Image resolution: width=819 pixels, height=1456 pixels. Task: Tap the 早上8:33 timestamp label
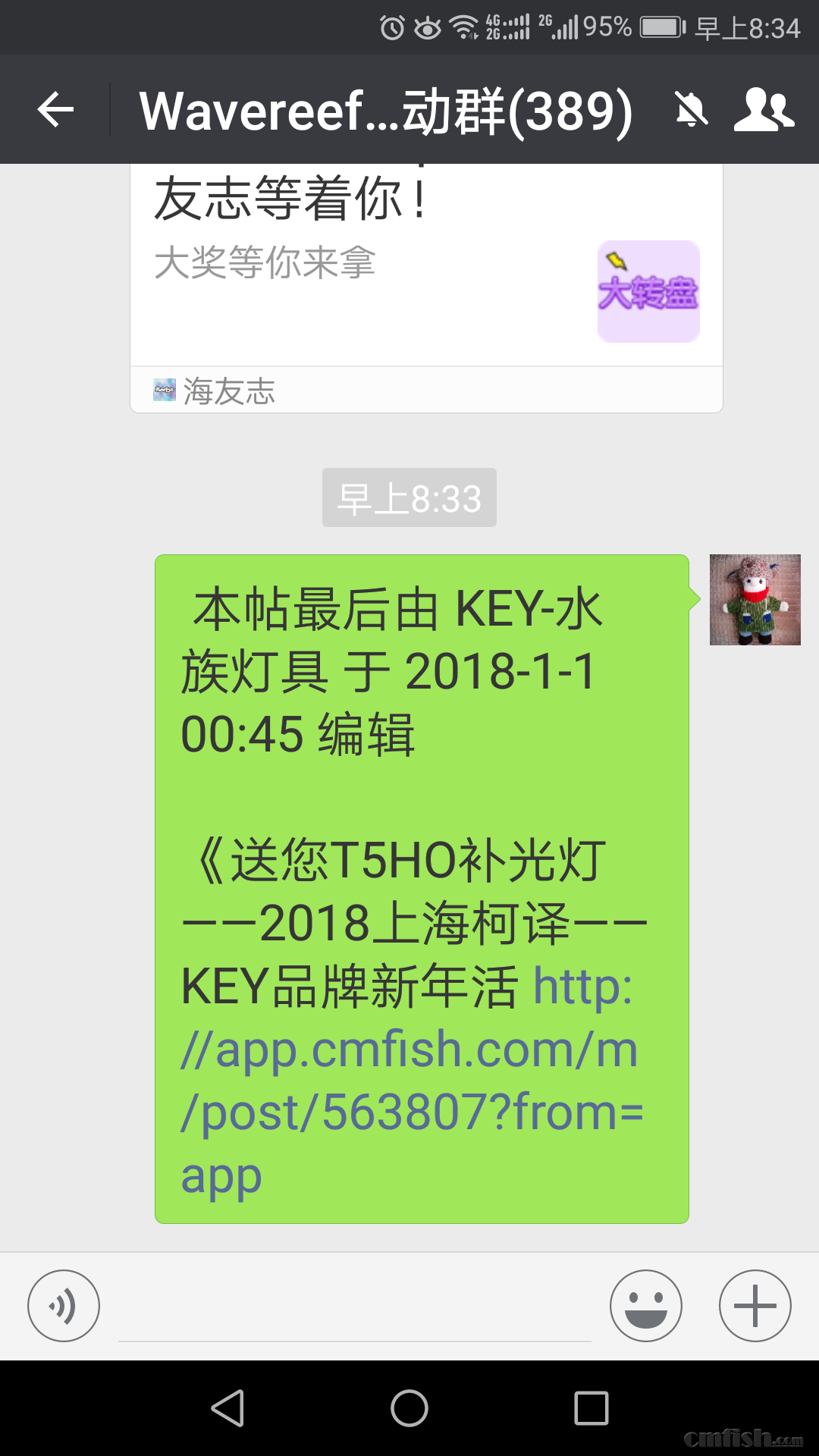409,498
